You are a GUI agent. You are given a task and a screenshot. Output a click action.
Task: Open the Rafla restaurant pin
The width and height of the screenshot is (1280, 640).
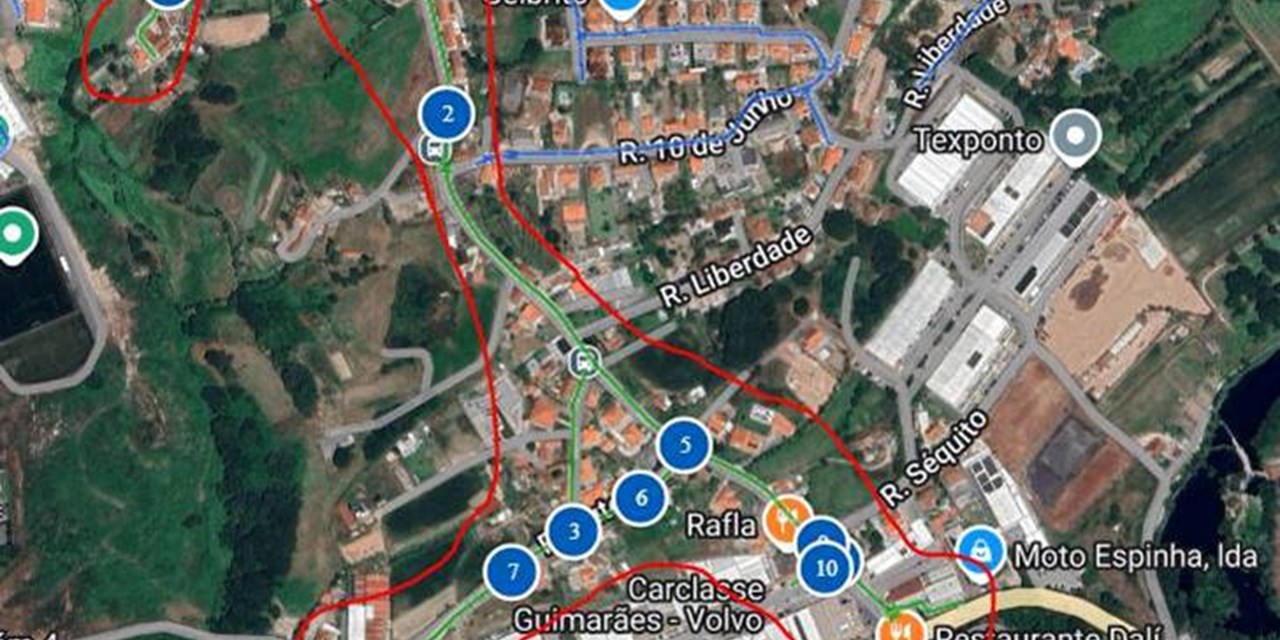point(787,520)
